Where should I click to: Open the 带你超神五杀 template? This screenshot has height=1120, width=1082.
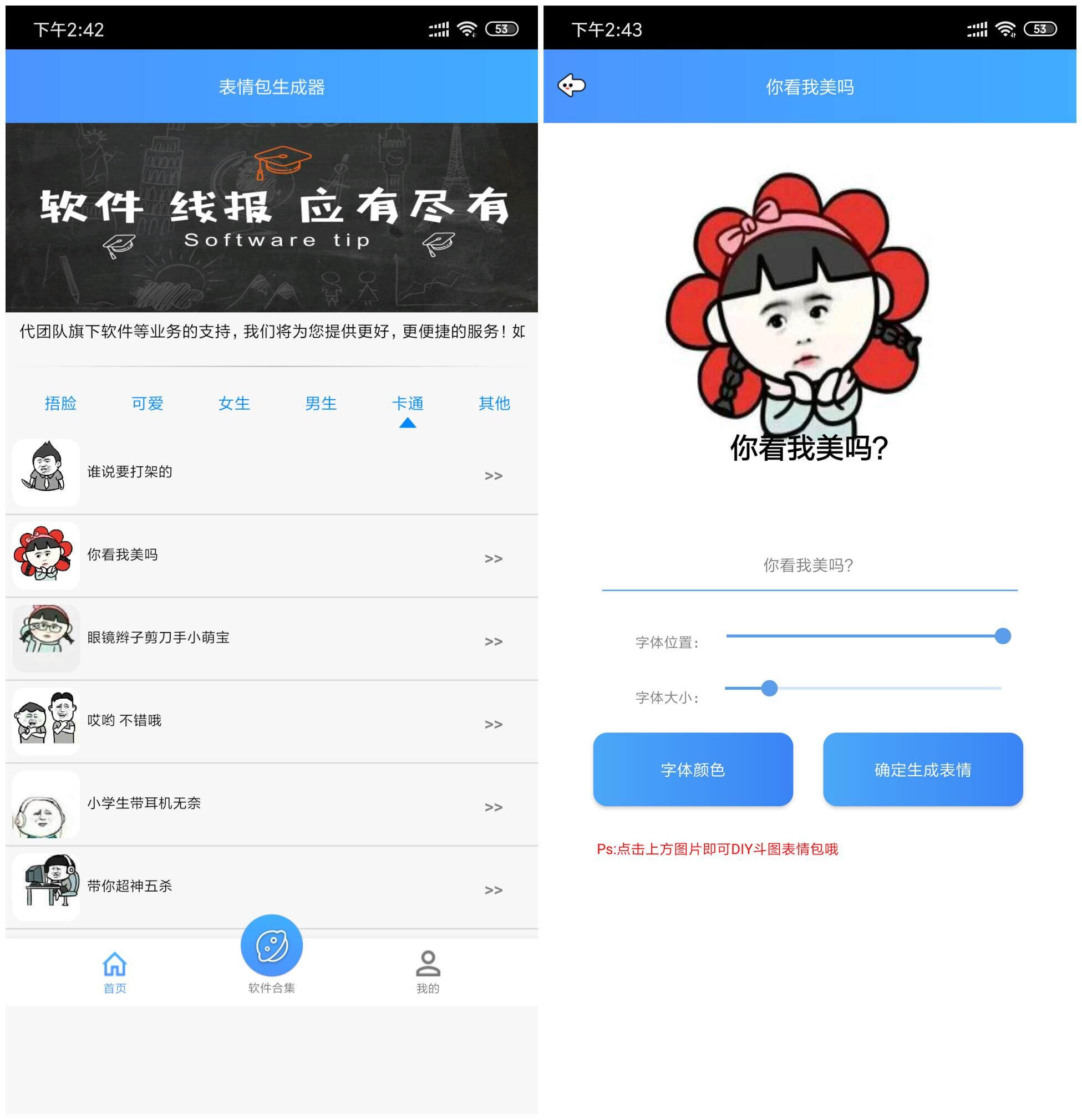click(x=271, y=887)
